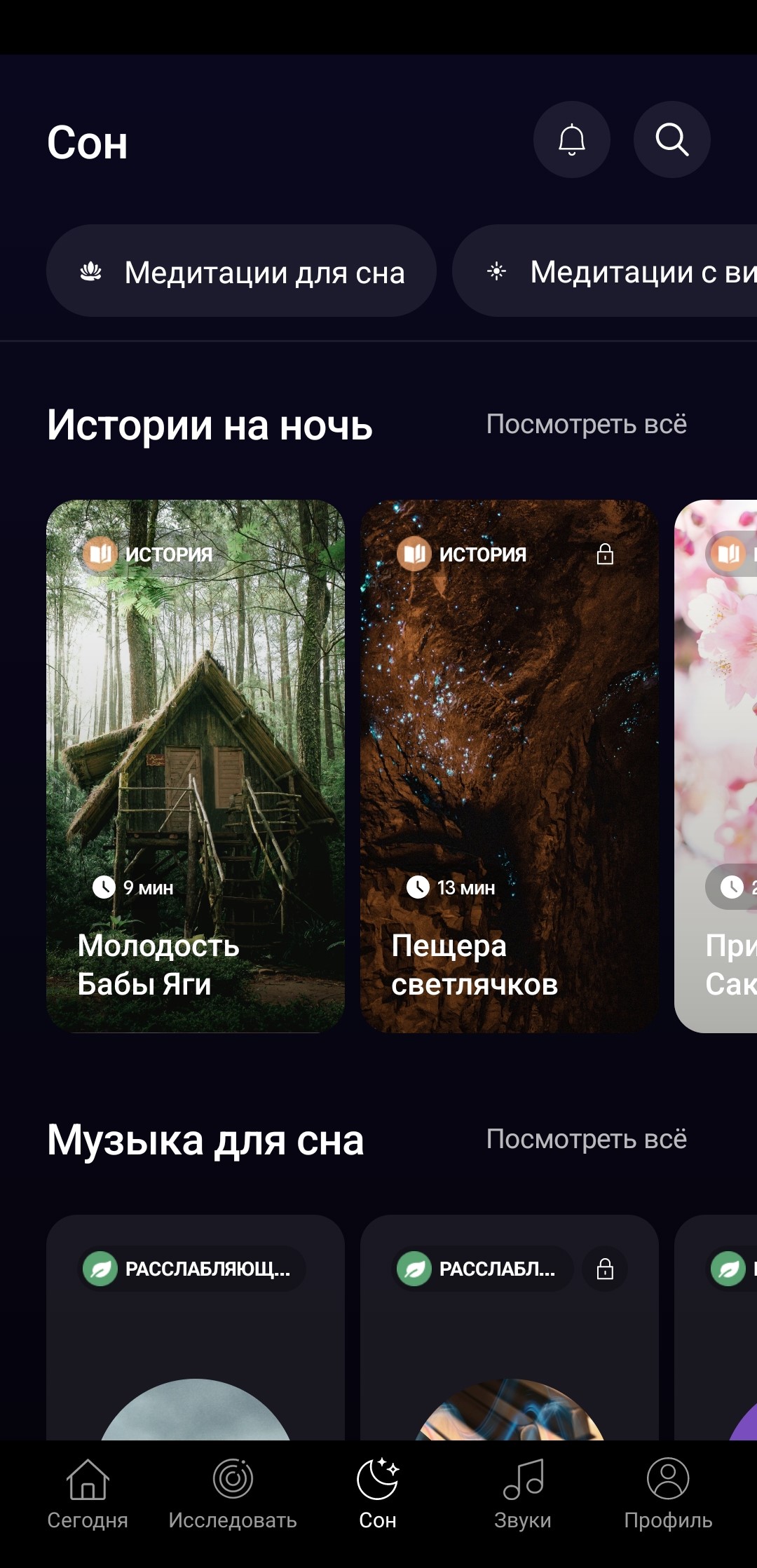757x1568 pixels.
Task: Open search with the magnifier icon
Action: click(671, 139)
